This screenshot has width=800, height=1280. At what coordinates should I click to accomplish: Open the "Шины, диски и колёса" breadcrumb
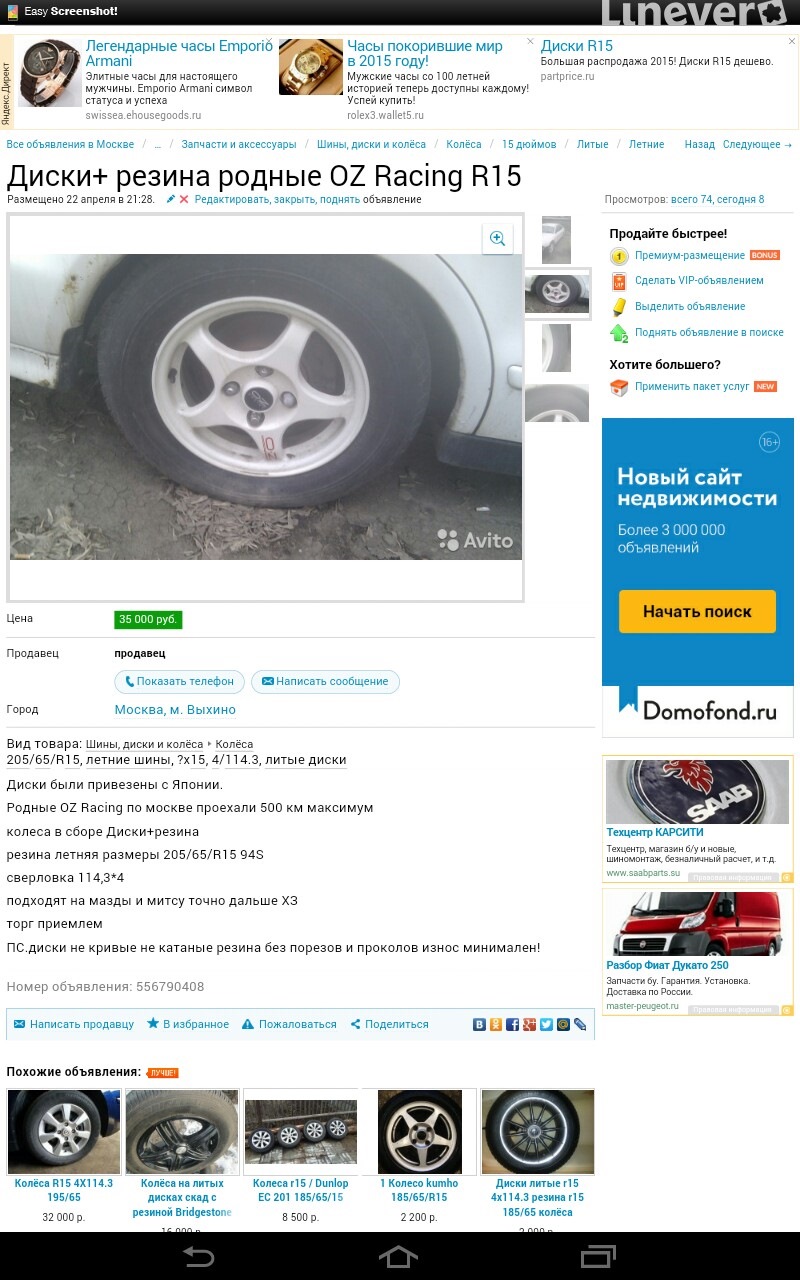[371, 145]
